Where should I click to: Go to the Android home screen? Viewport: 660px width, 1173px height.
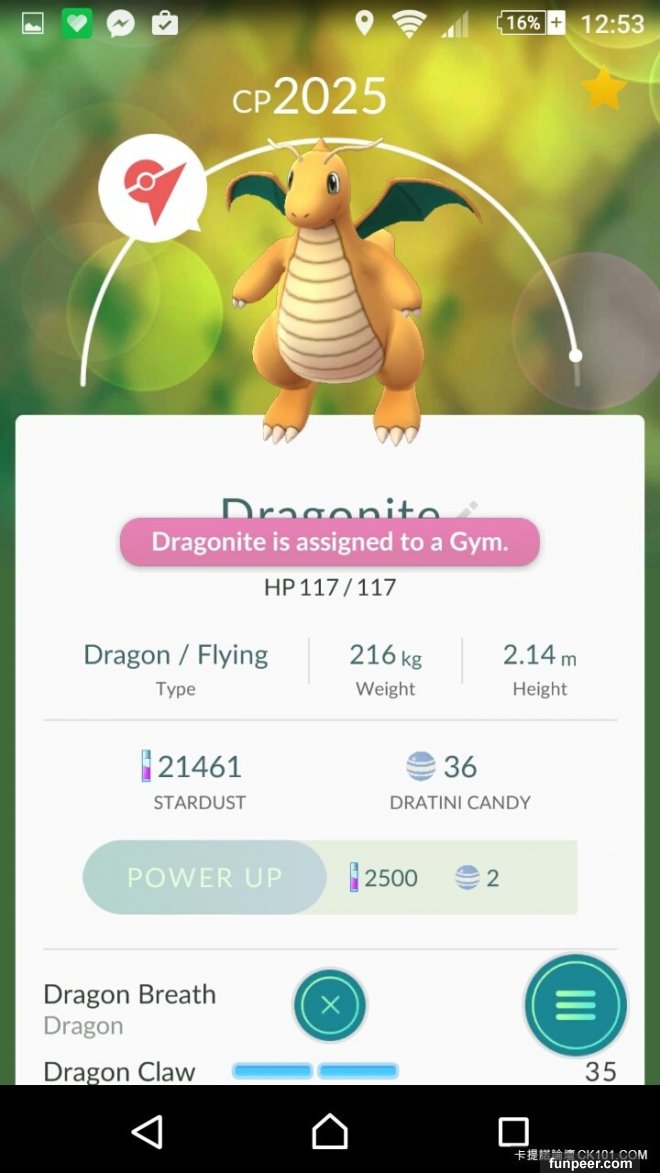tap(330, 1131)
